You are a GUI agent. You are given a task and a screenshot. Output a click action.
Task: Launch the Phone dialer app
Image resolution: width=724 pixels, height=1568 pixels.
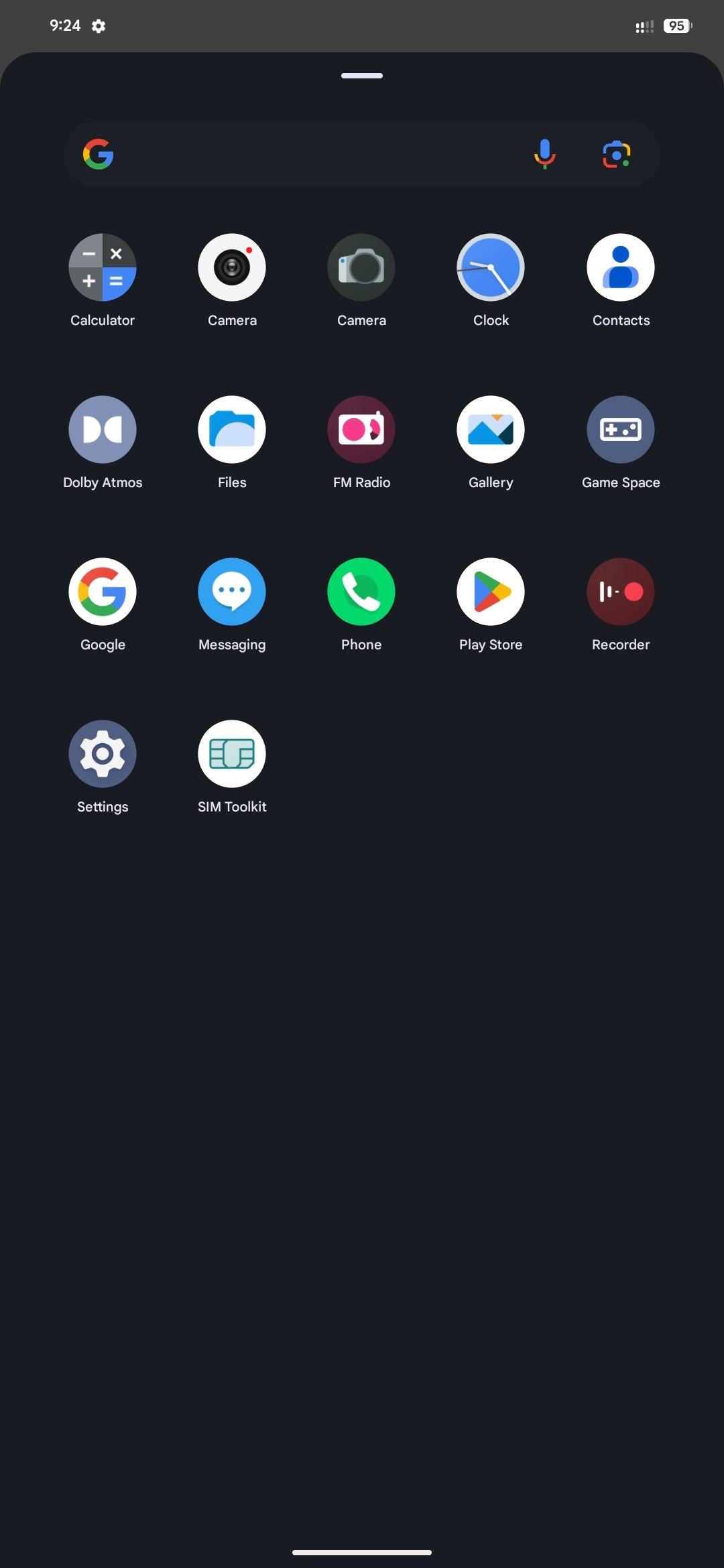(x=361, y=592)
